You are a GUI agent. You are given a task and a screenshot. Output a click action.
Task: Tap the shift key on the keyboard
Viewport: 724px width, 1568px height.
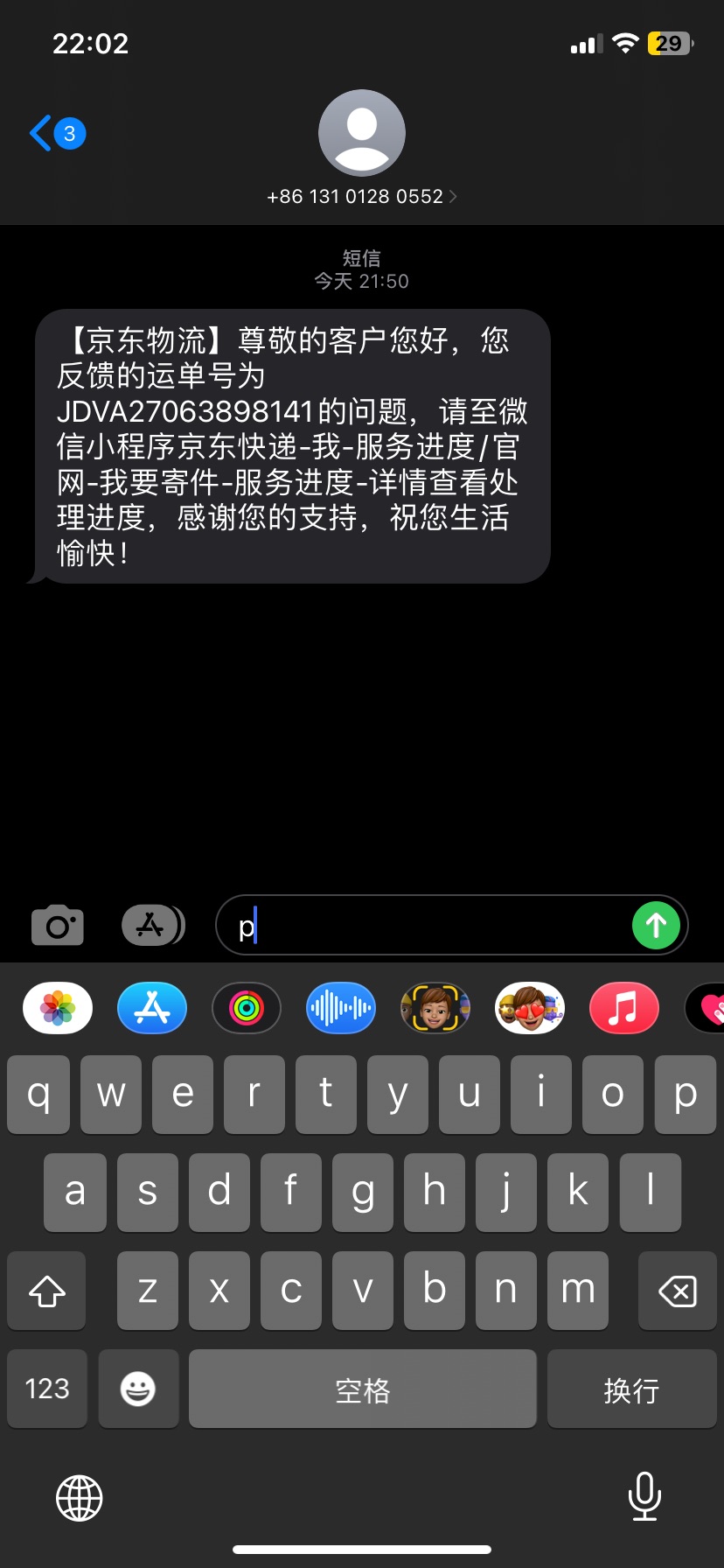[x=47, y=1290]
